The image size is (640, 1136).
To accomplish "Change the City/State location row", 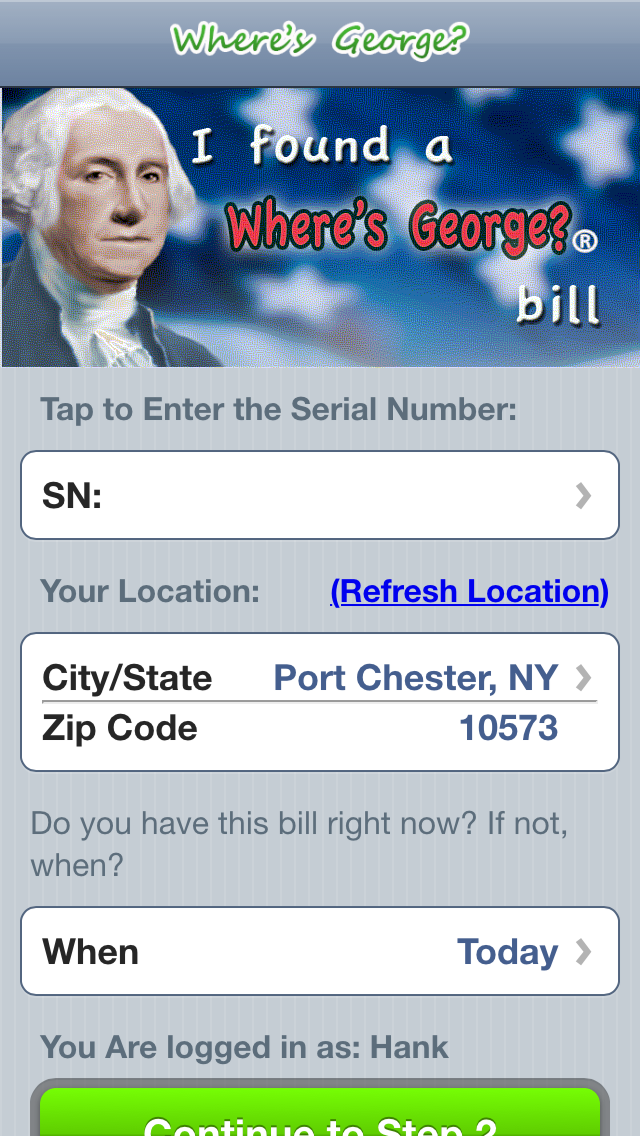I will (320, 678).
